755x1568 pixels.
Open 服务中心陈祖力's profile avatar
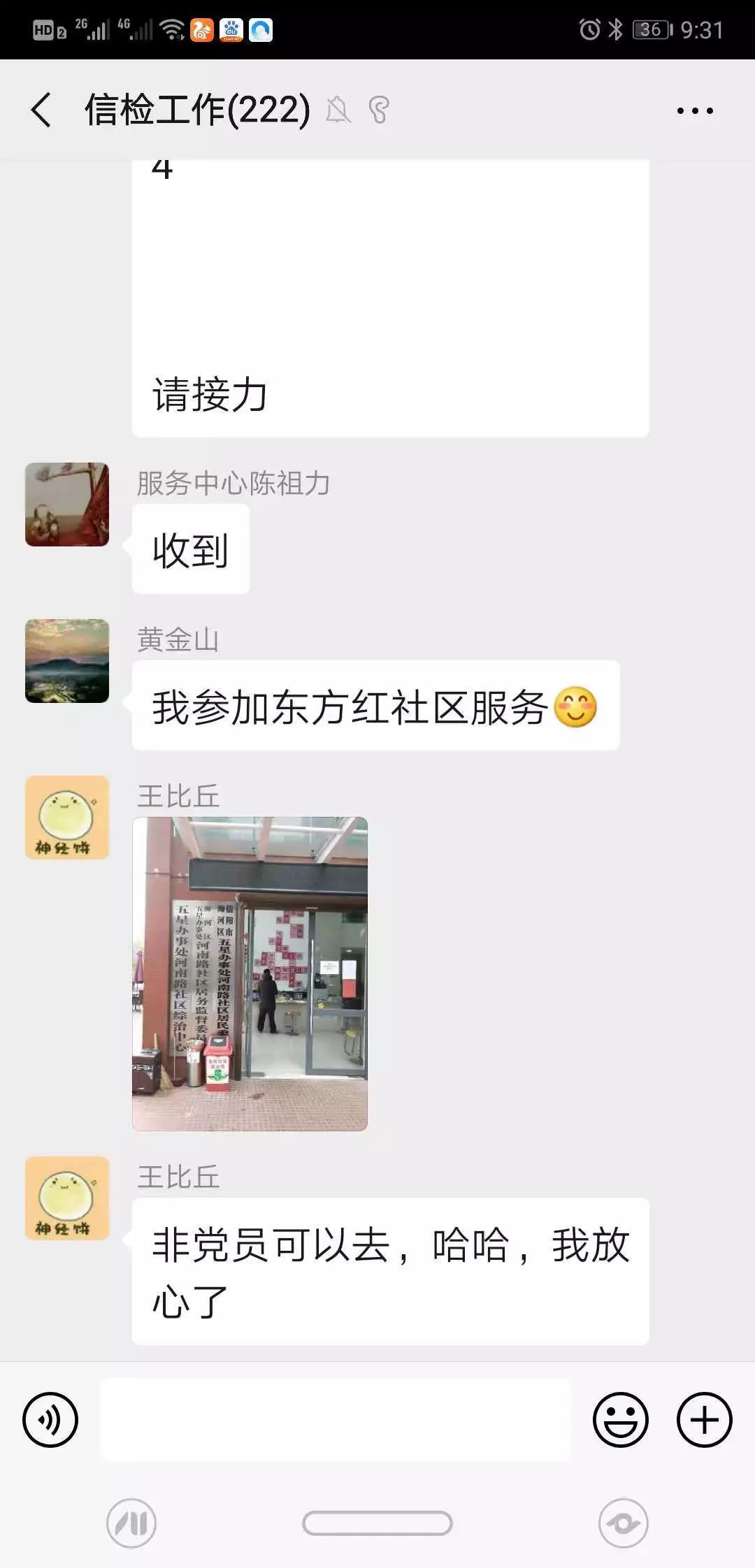(67, 504)
